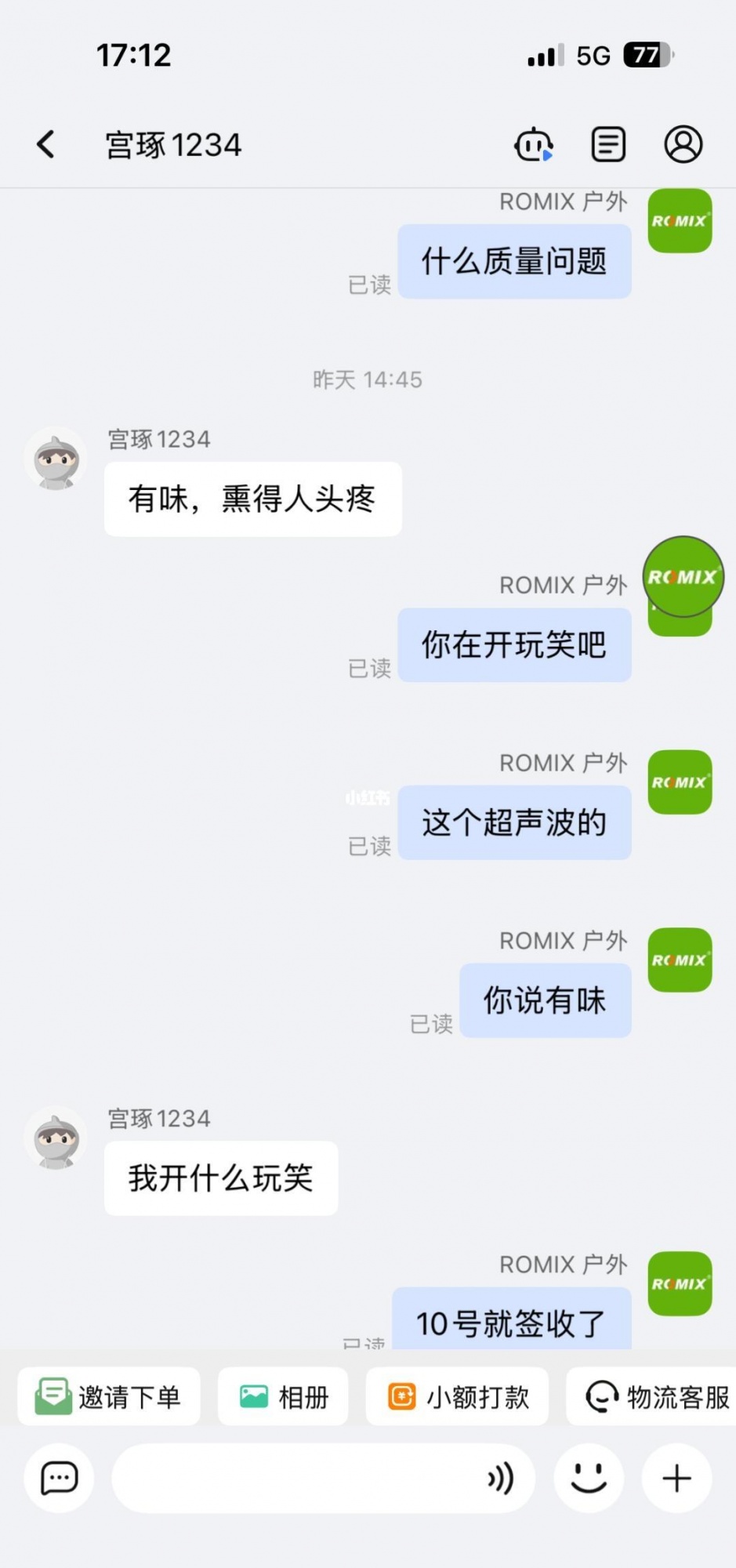Switch to voice input
The height and width of the screenshot is (1568, 736).
(500, 1478)
